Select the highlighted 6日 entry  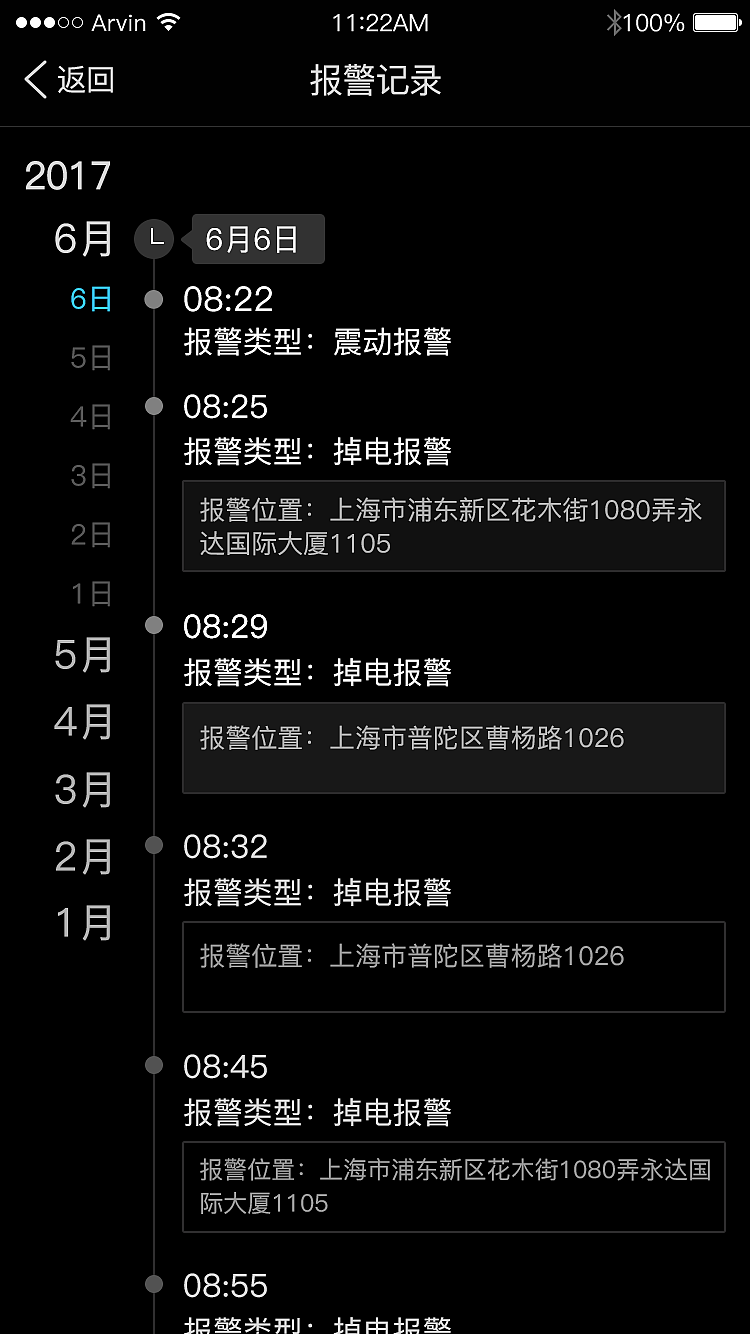click(x=88, y=297)
